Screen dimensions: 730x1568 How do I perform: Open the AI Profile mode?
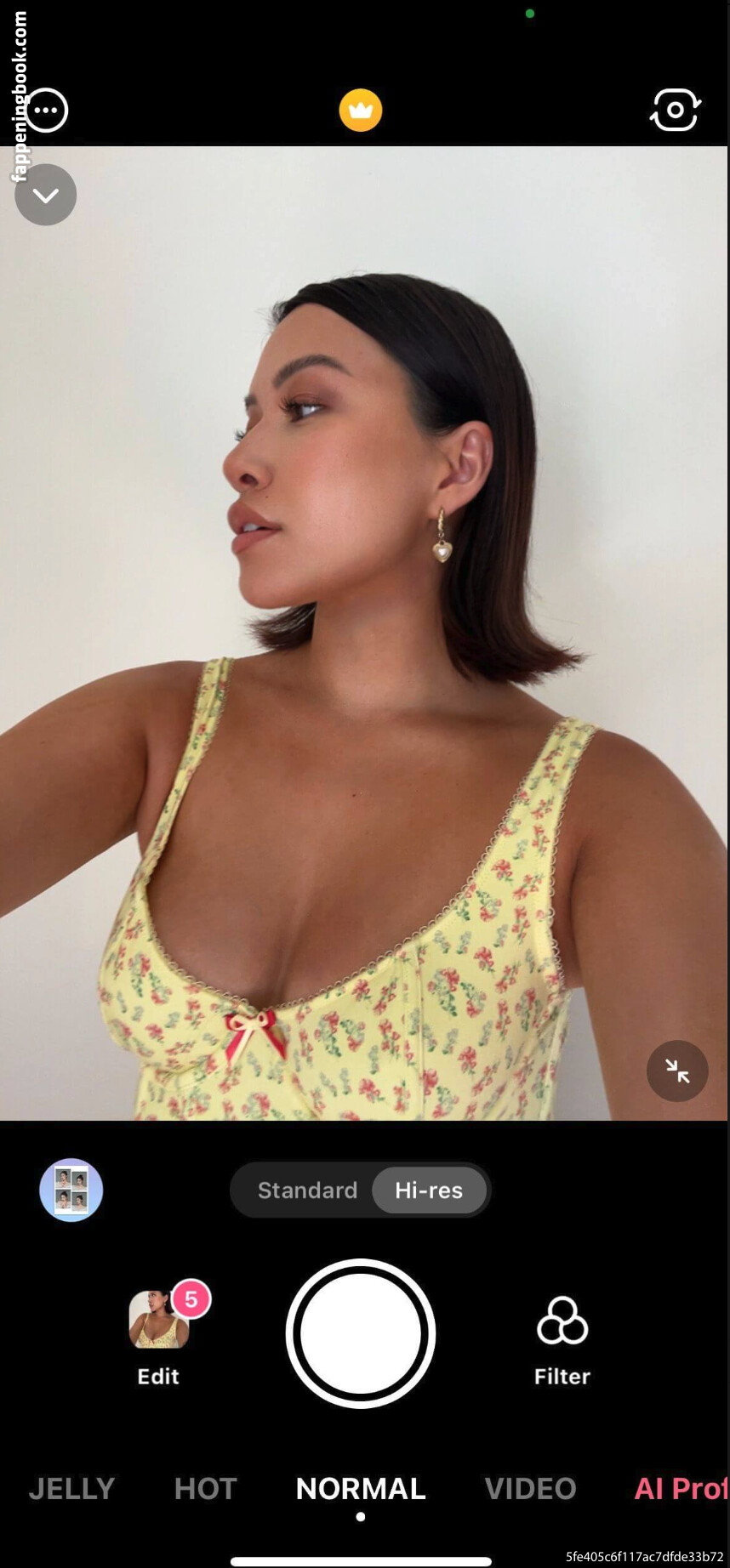click(x=679, y=1488)
